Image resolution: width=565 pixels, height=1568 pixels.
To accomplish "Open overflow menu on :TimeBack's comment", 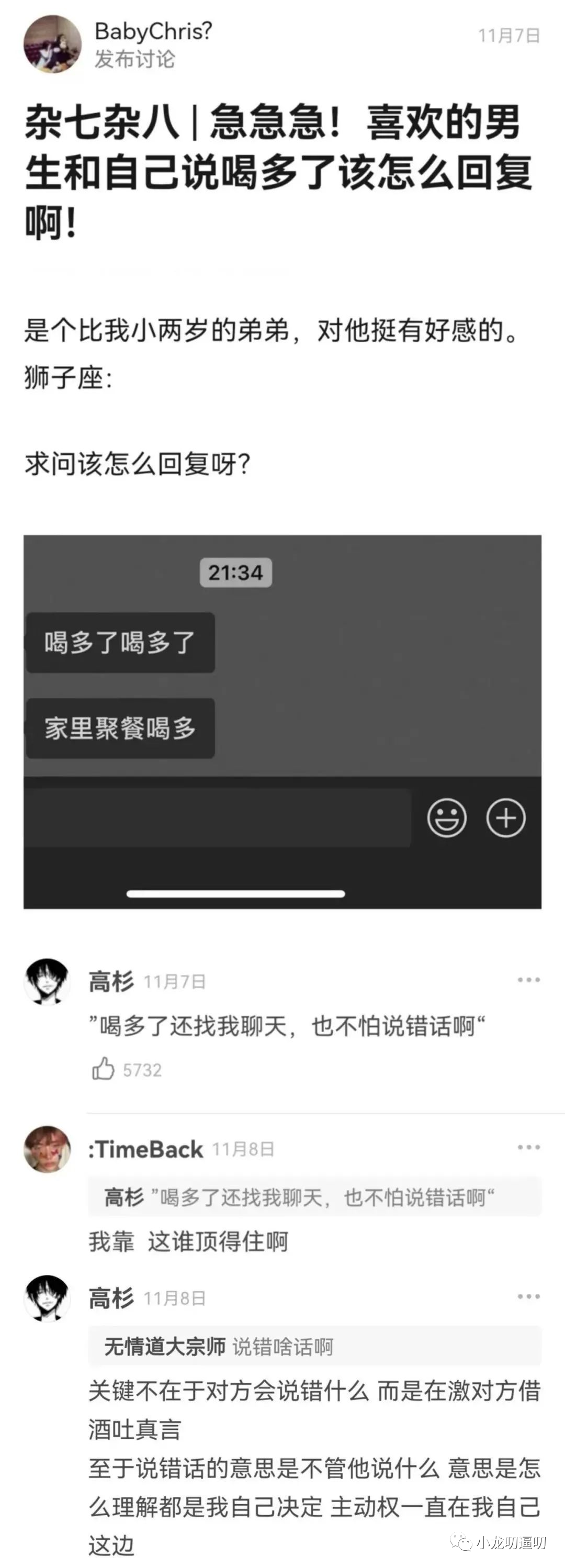I will pos(528,1147).
